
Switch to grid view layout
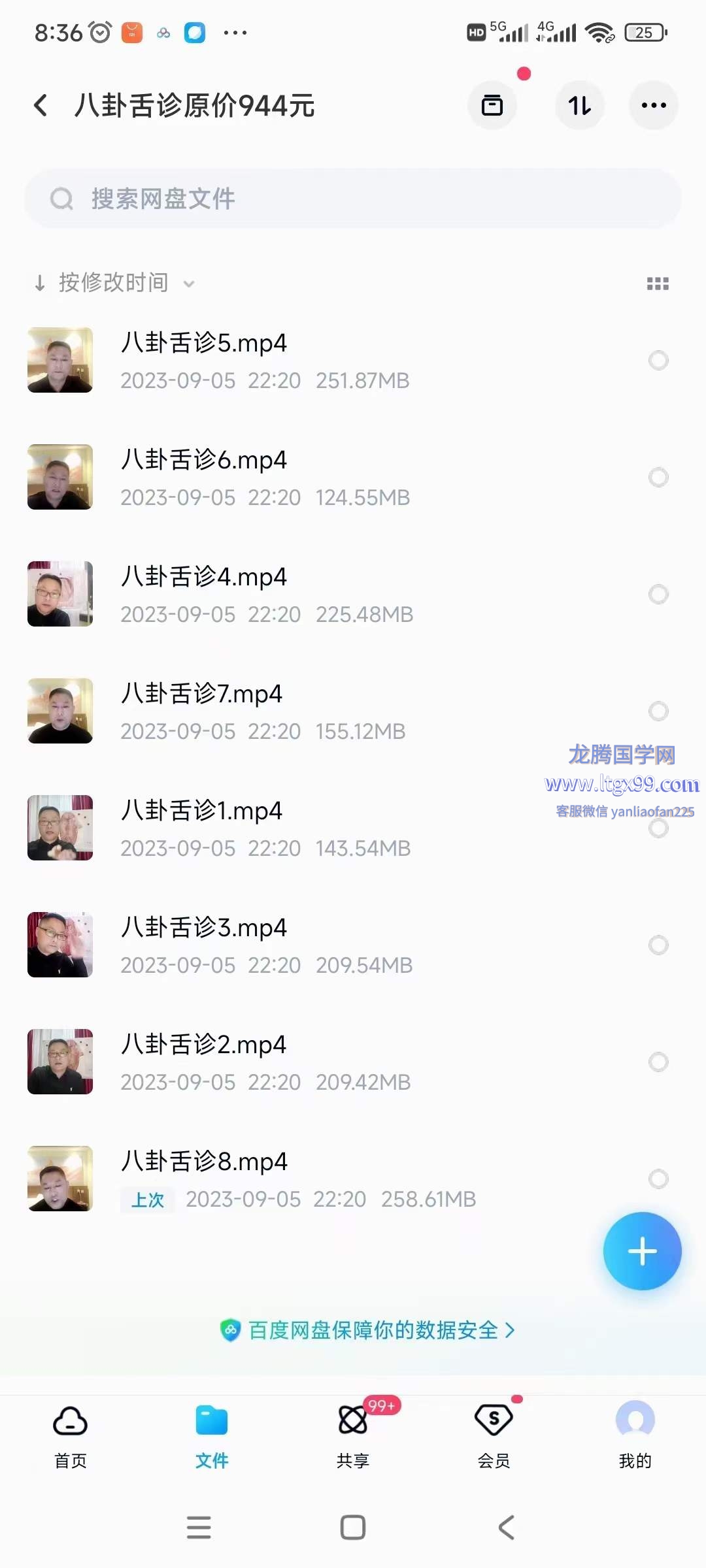tap(658, 284)
